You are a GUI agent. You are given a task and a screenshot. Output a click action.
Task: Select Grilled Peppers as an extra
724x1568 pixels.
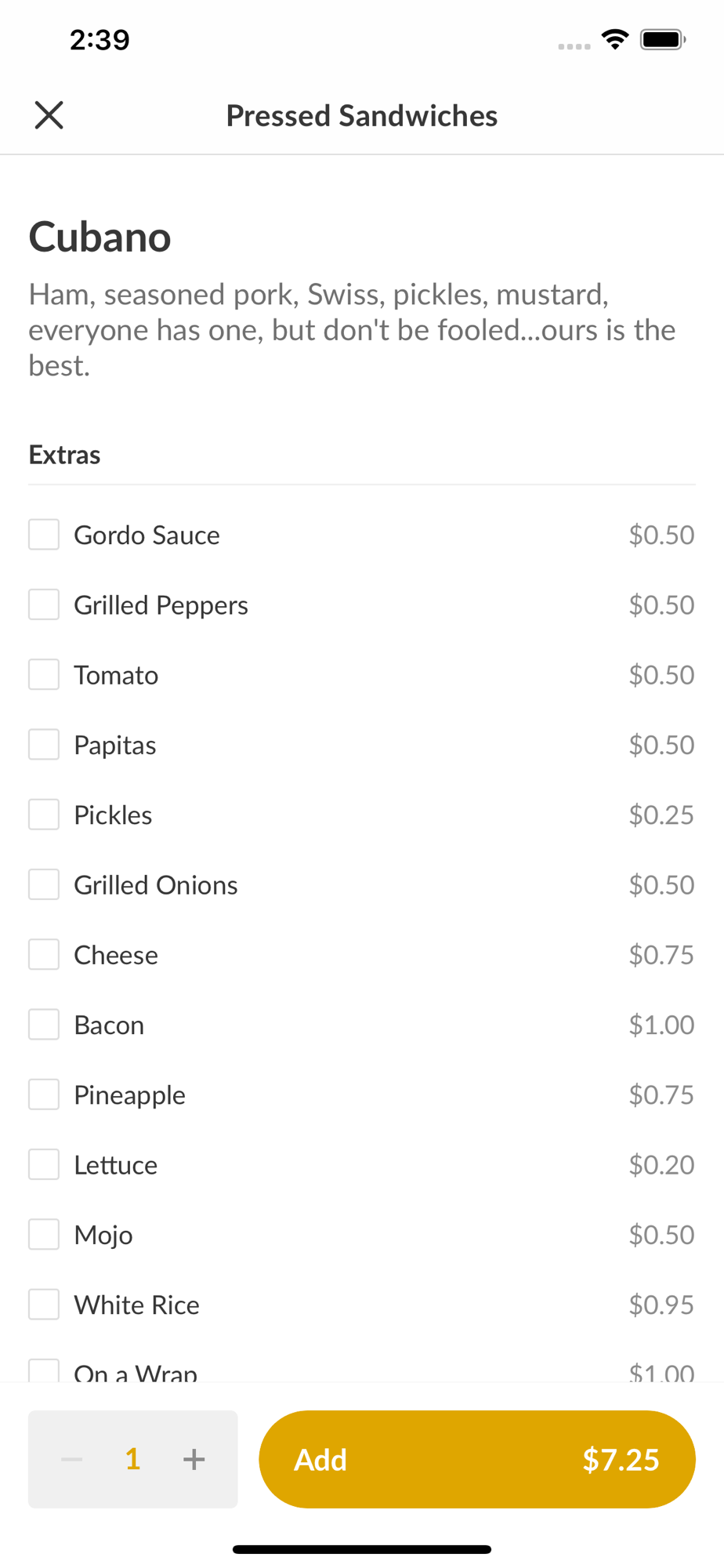[x=44, y=604]
